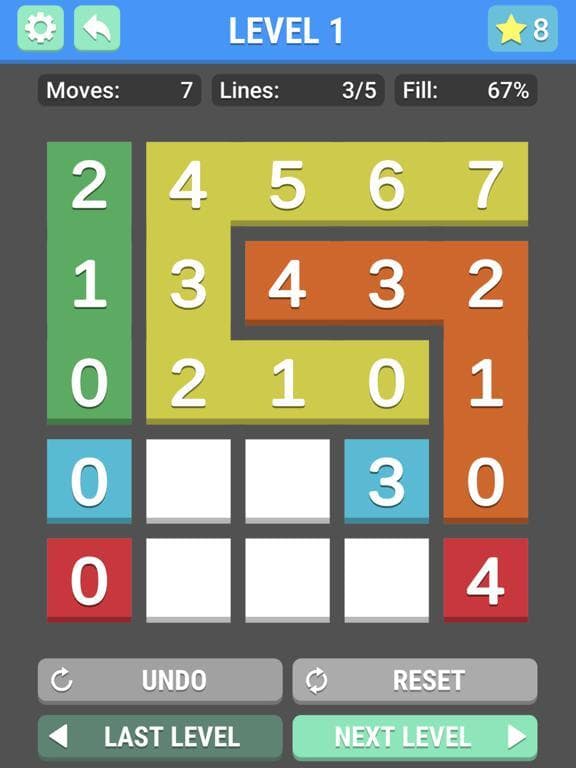Select the red 4 tile
The height and width of the screenshot is (768, 576).
point(486,580)
